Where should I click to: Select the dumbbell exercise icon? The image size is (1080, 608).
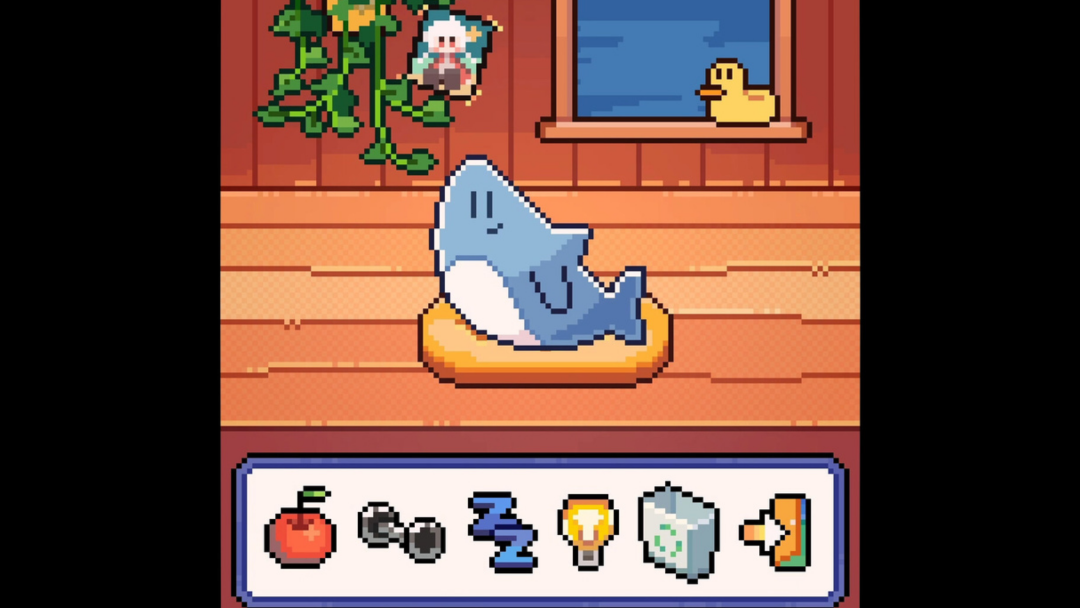(x=401, y=533)
